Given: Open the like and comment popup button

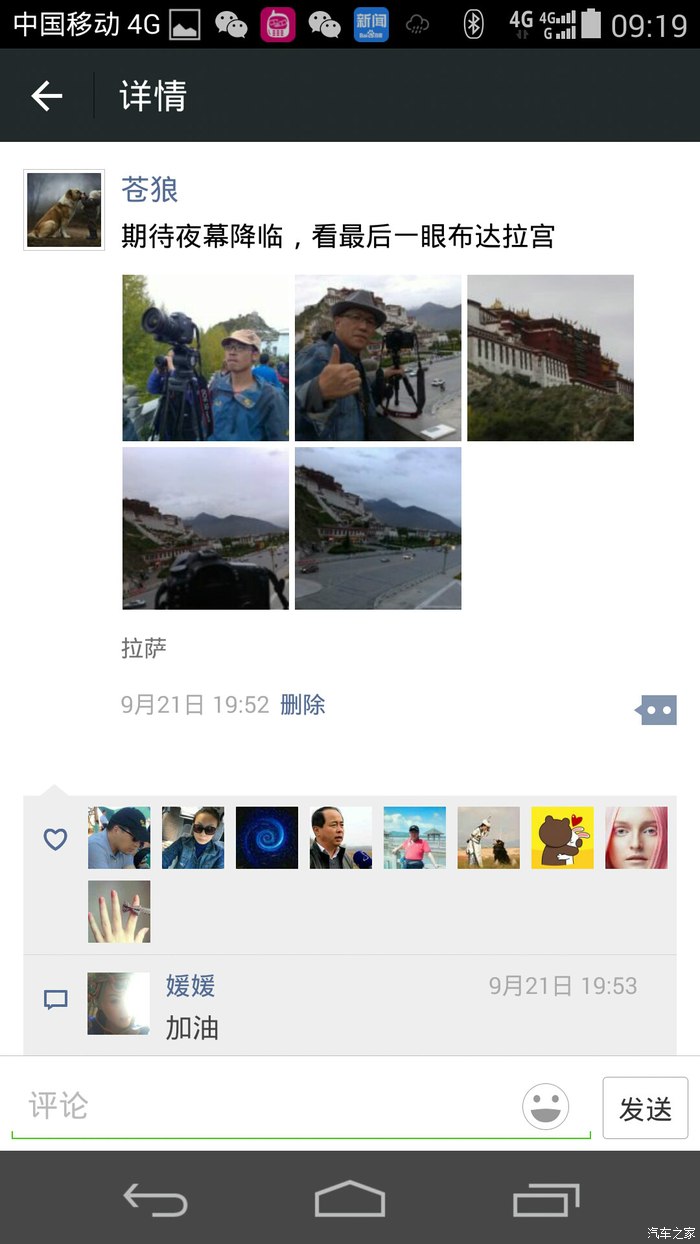Looking at the screenshot, I should click(656, 710).
